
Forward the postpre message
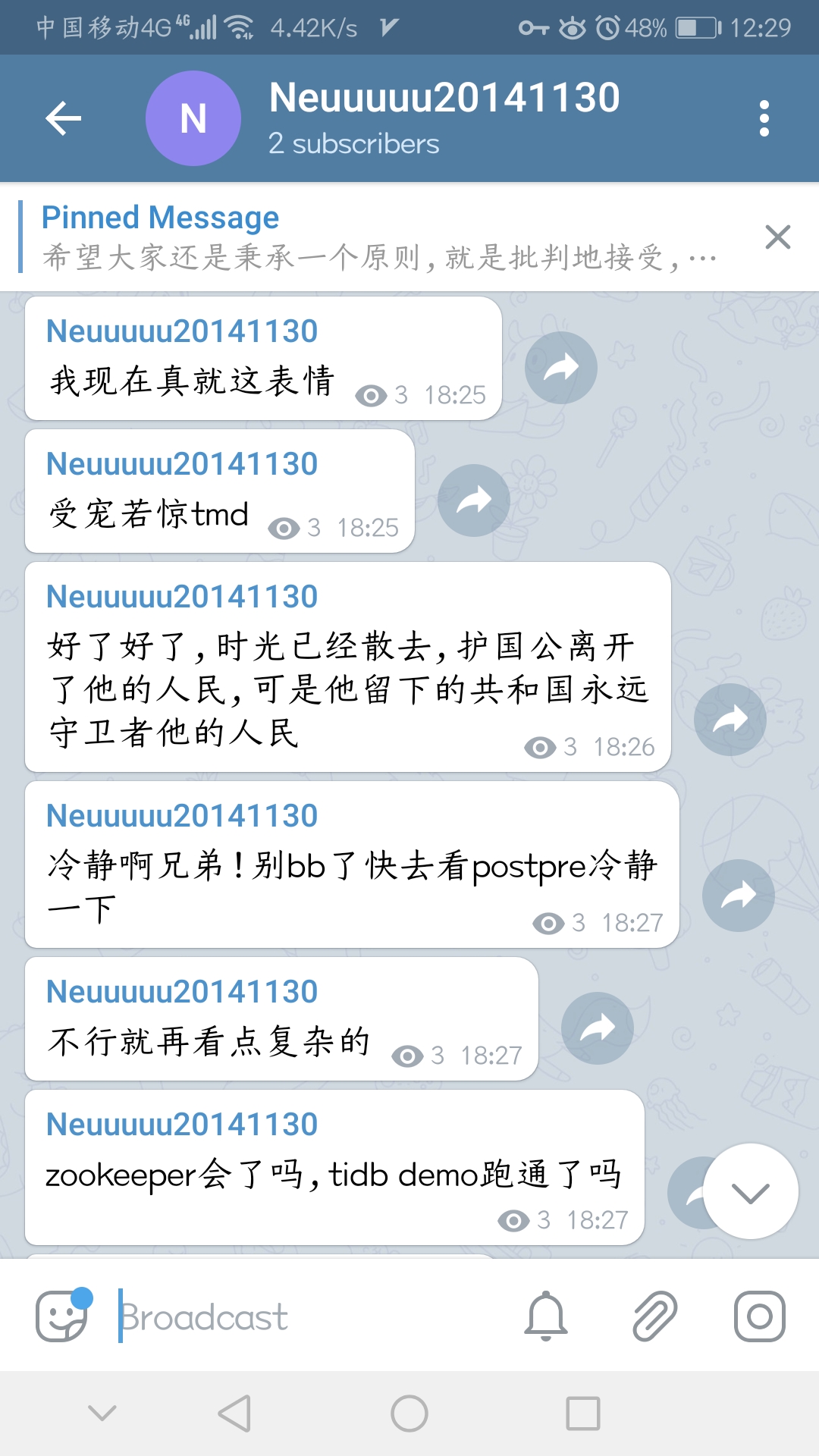[738, 896]
